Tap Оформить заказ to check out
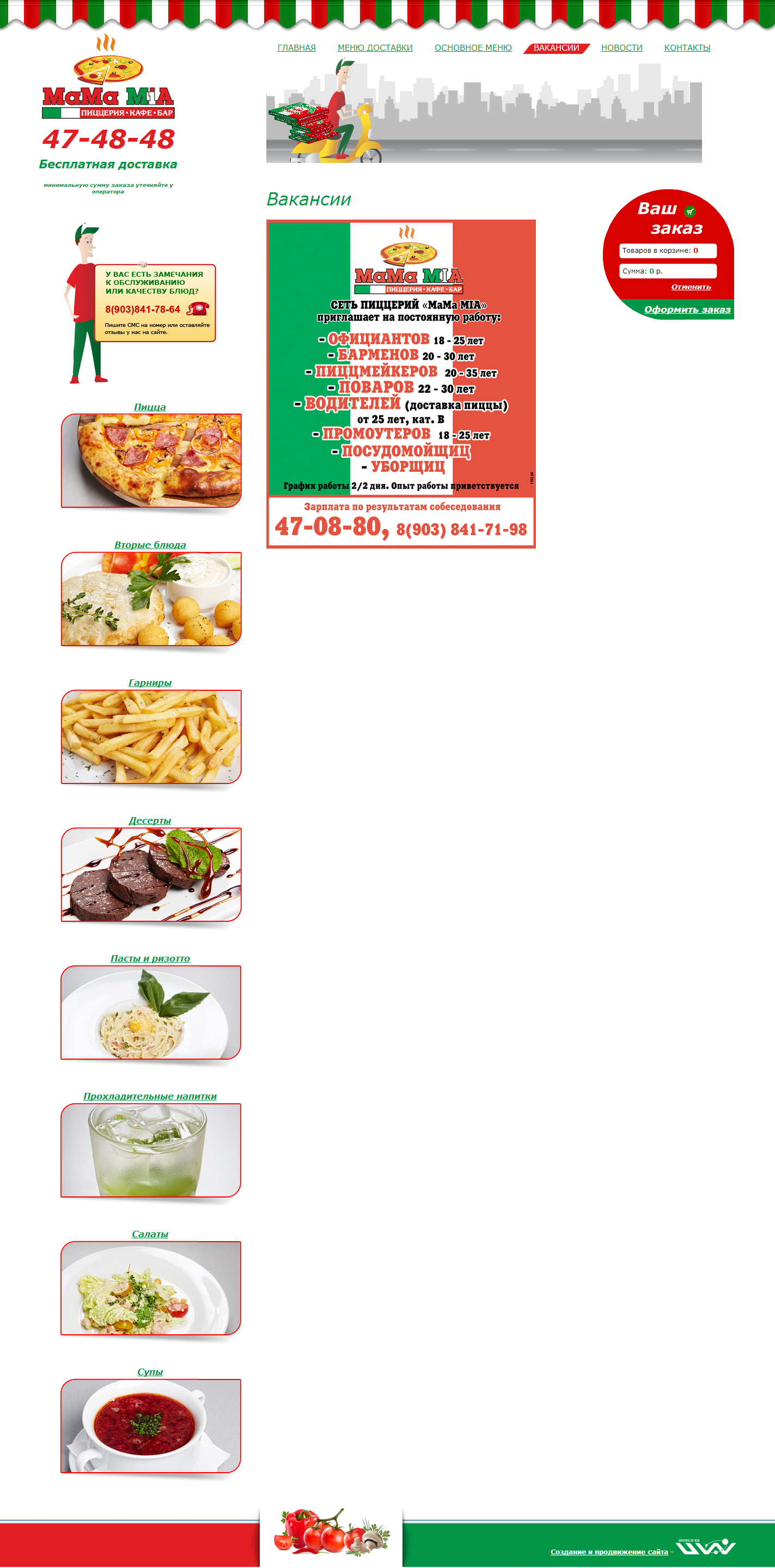Screen dimensions: 775x1568 click(687, 309)
